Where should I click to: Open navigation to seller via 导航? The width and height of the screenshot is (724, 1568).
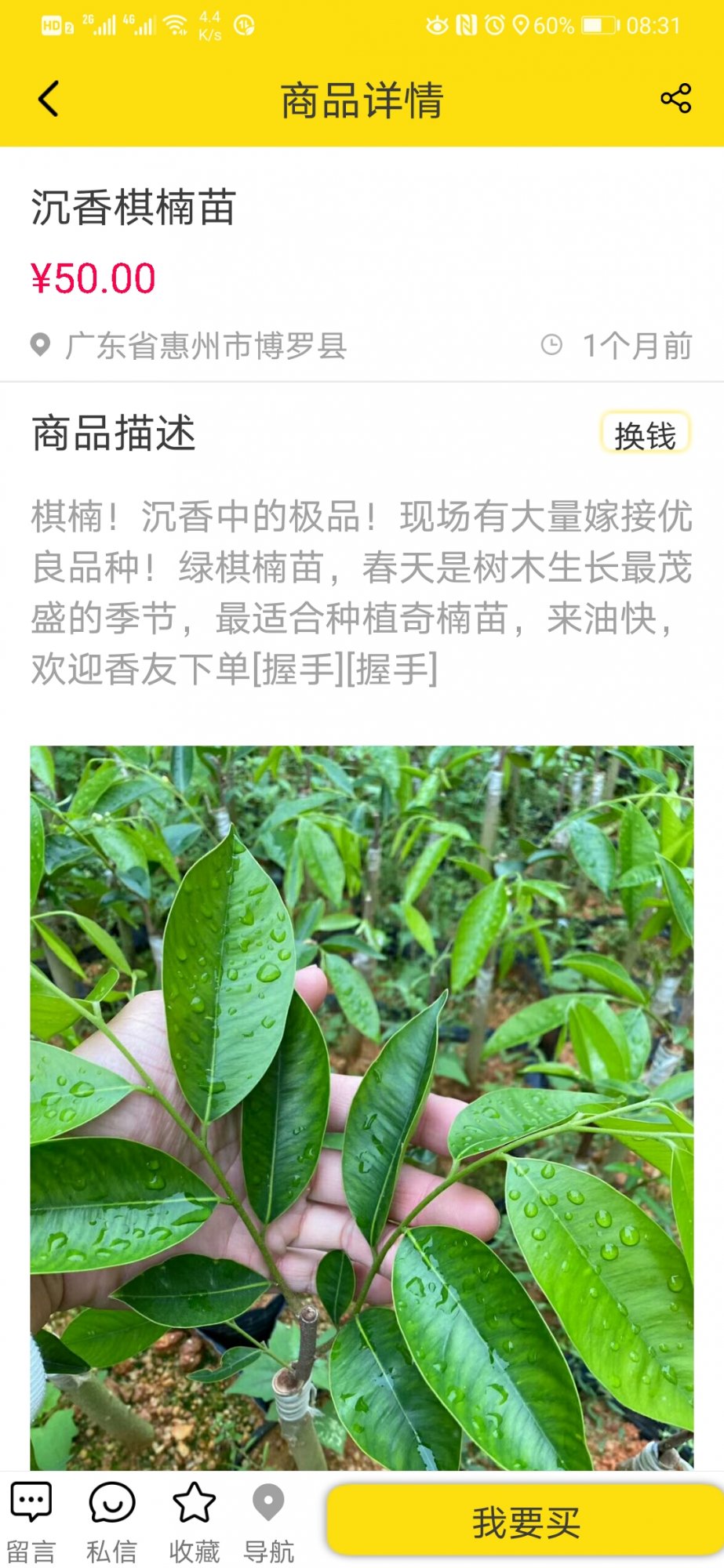(268, 1521)
